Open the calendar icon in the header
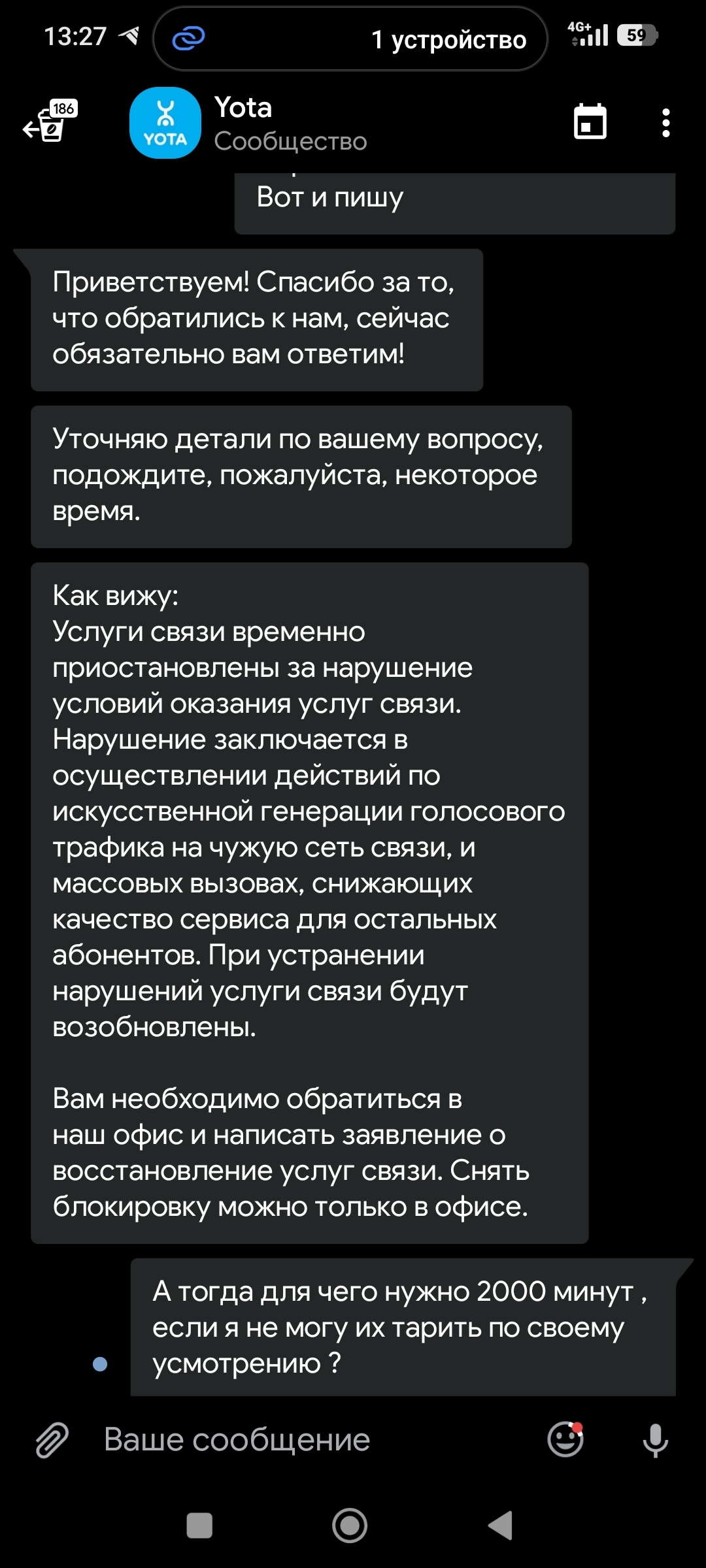The width and height of the screenshot is (706, 1568). pyautogui.click(x=590, y=122)
